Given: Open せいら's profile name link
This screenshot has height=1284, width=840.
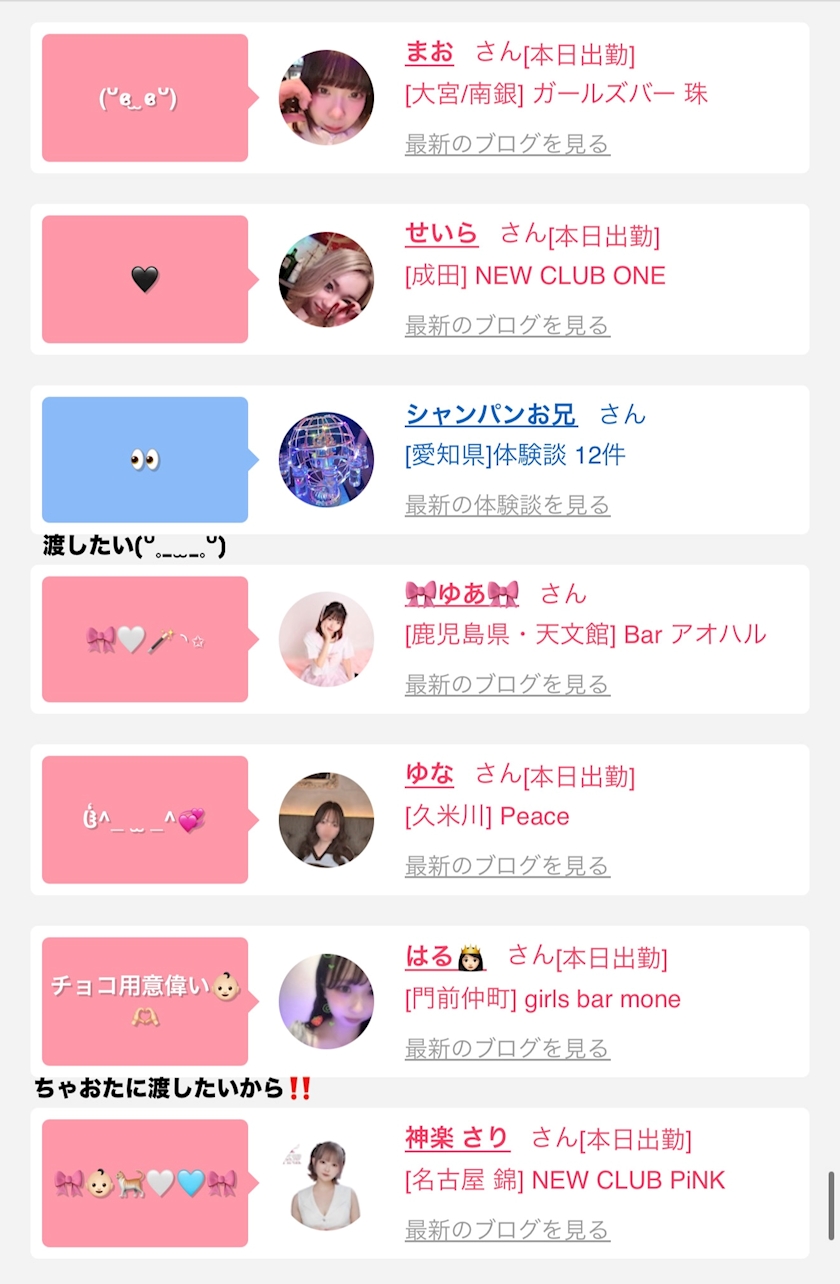Looking at the screenshot, I should pos(441,234).
